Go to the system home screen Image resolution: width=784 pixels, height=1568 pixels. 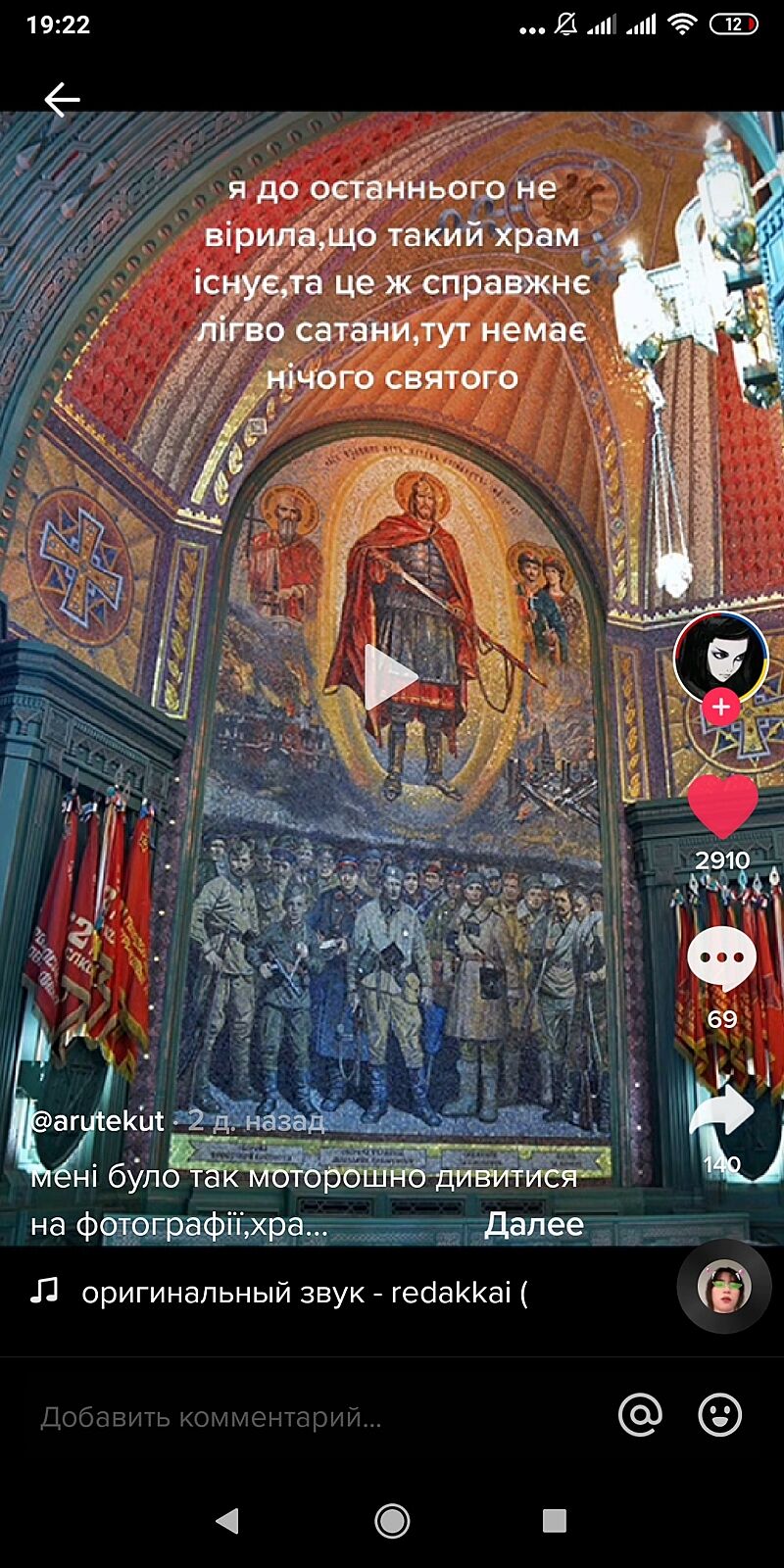[392, 1520]
